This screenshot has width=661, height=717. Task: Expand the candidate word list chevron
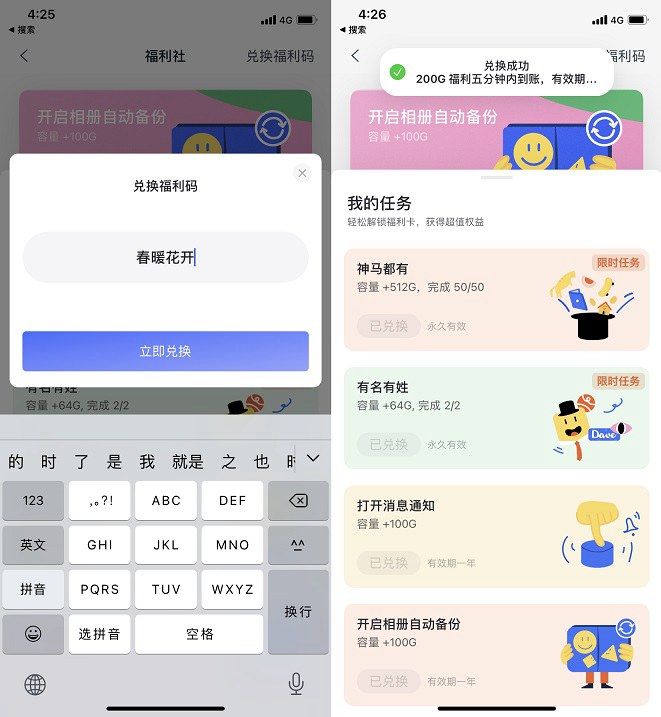[x=313, y=459]
